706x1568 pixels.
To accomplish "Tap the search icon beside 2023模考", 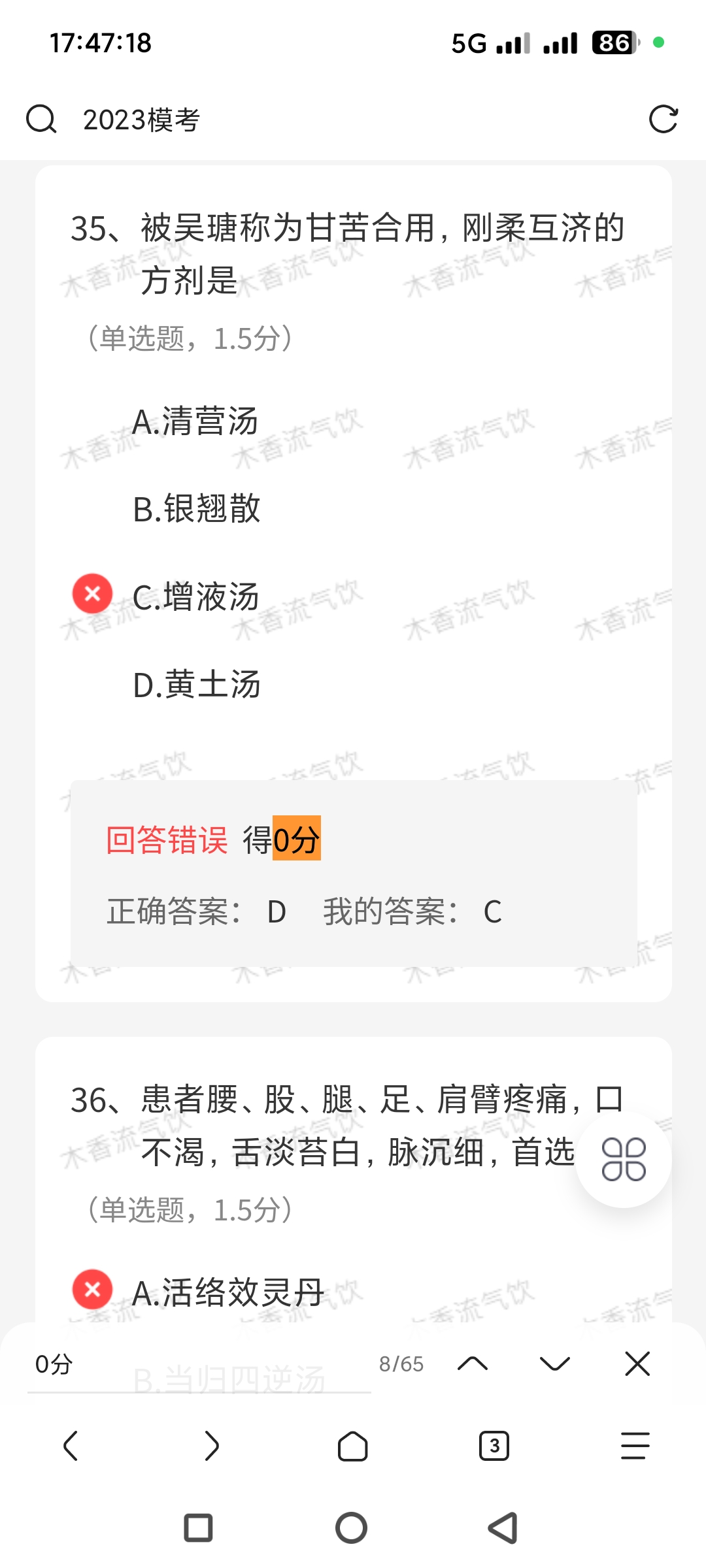I will click(x=41, y=120).
